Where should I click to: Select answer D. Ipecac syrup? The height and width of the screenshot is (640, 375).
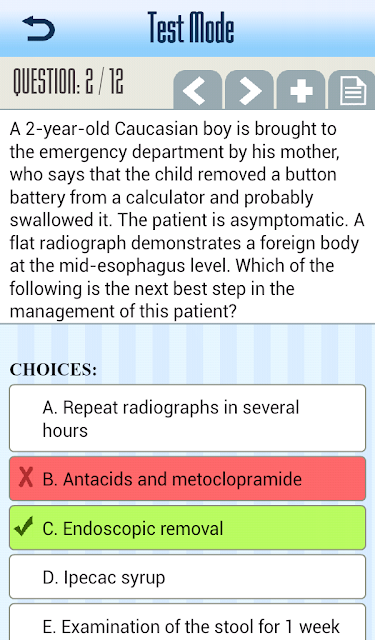[x=187, y=577]
